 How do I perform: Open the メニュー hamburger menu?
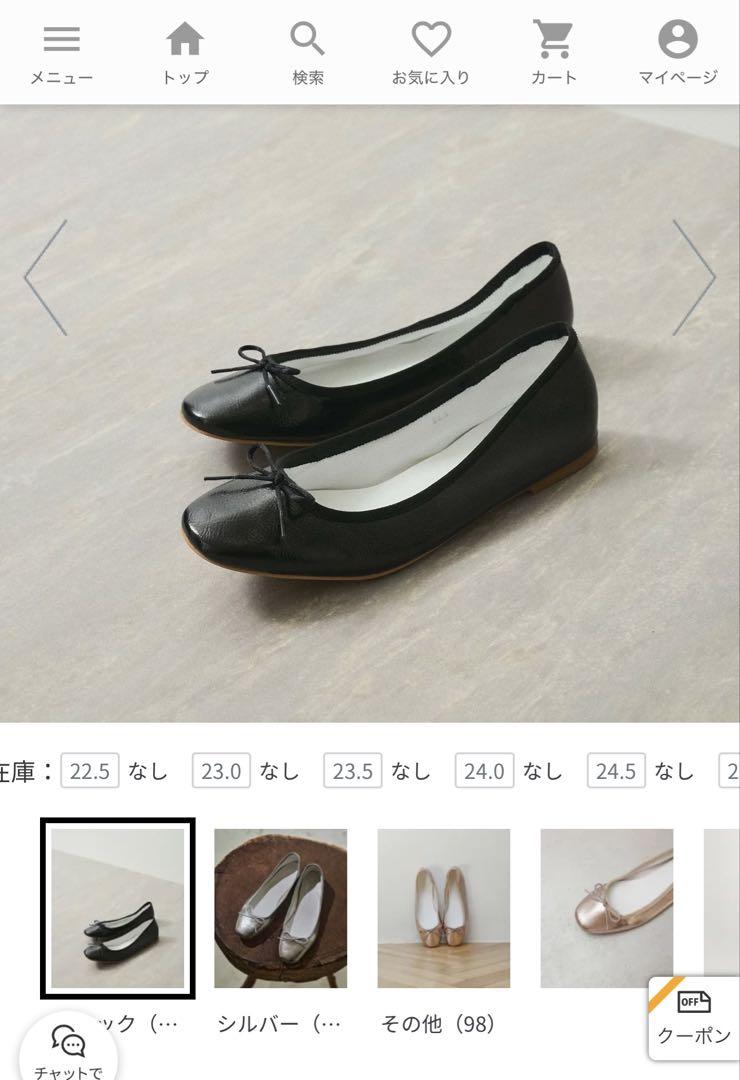click(61, 52)
